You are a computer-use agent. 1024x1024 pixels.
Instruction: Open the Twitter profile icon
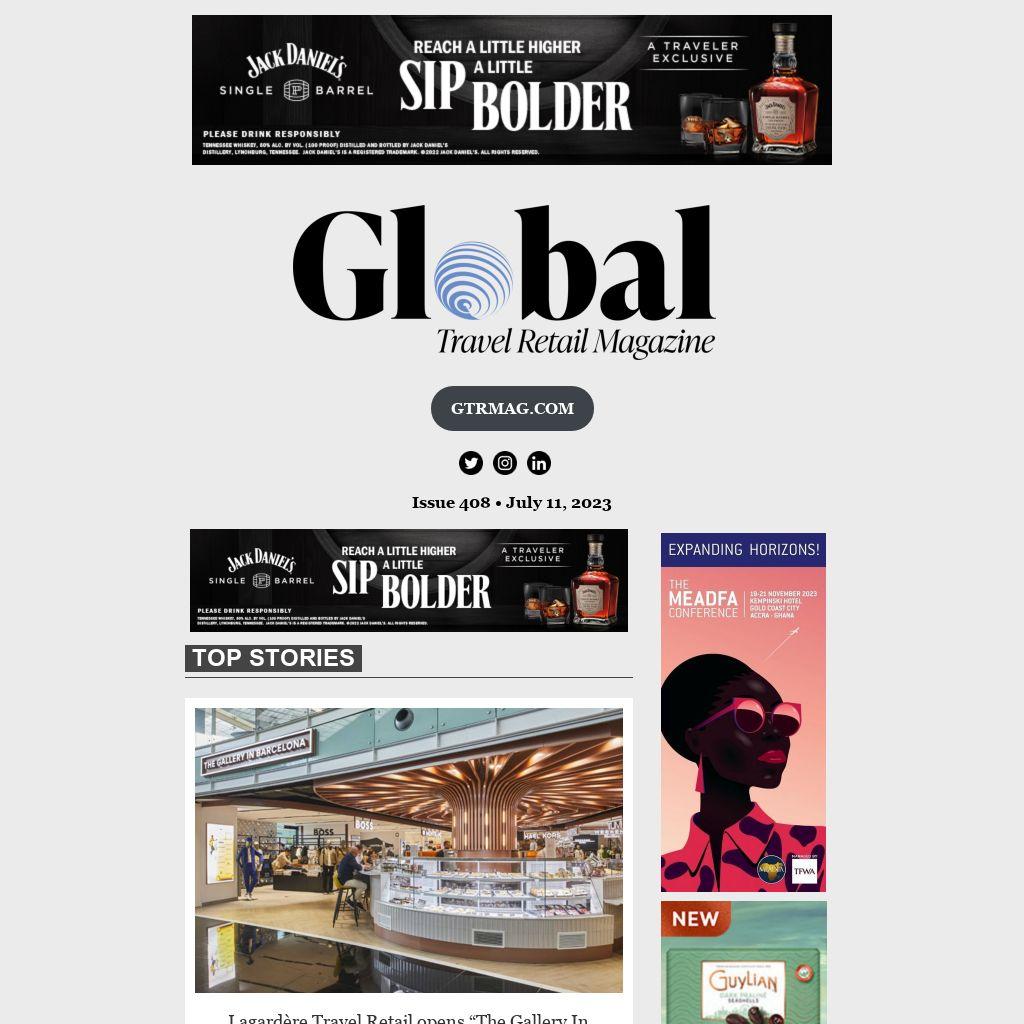click(x=471, y=463)
